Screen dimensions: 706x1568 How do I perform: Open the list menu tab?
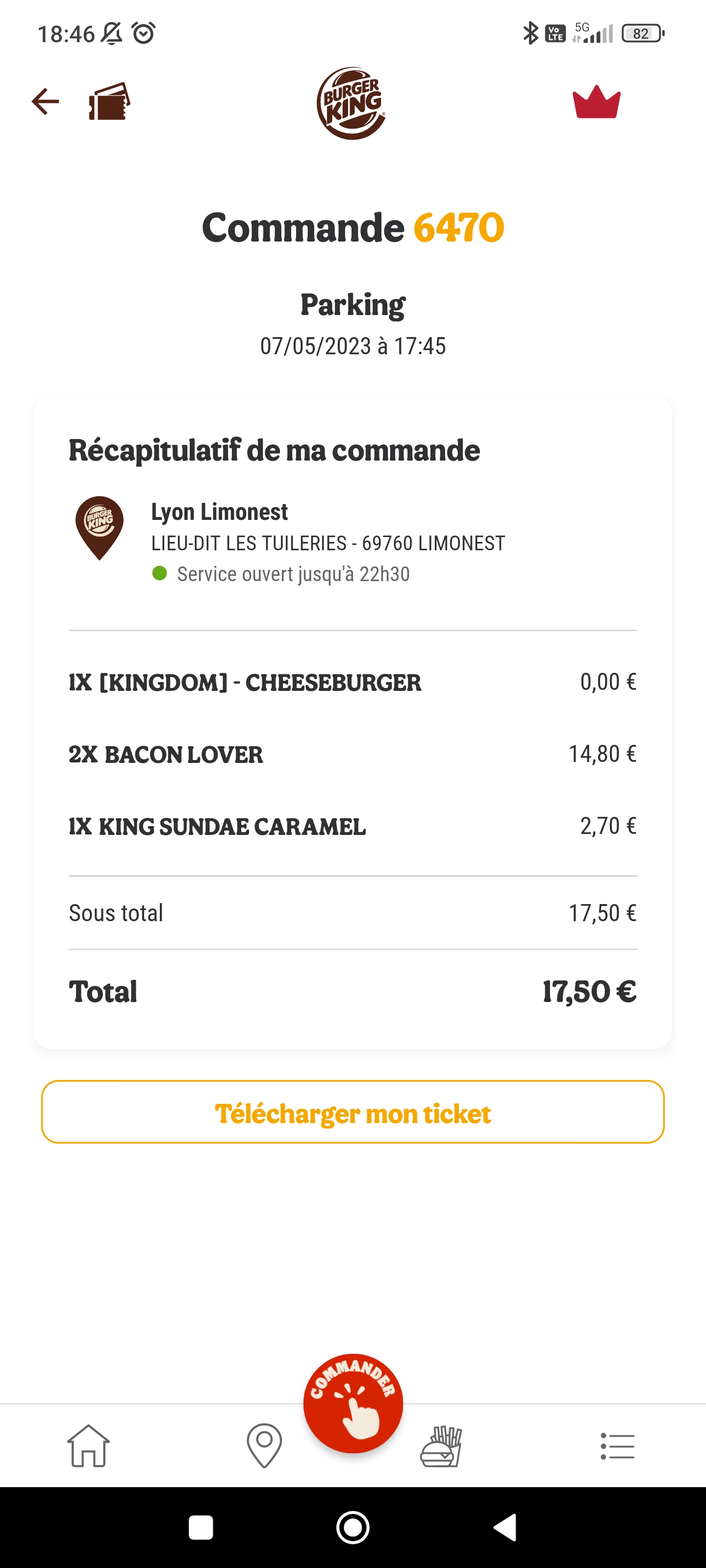pos(617,1445)
